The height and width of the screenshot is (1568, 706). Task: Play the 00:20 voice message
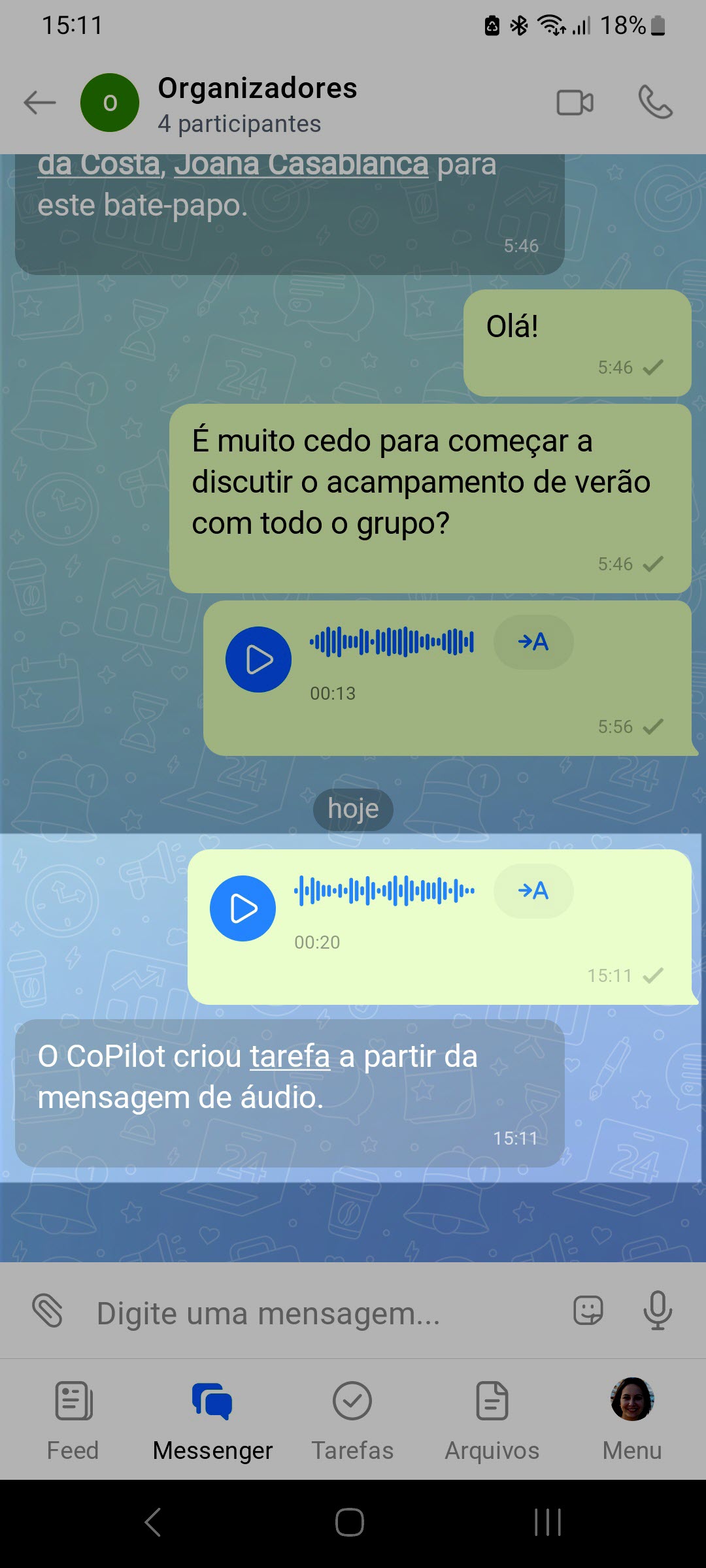pos(243,908)
